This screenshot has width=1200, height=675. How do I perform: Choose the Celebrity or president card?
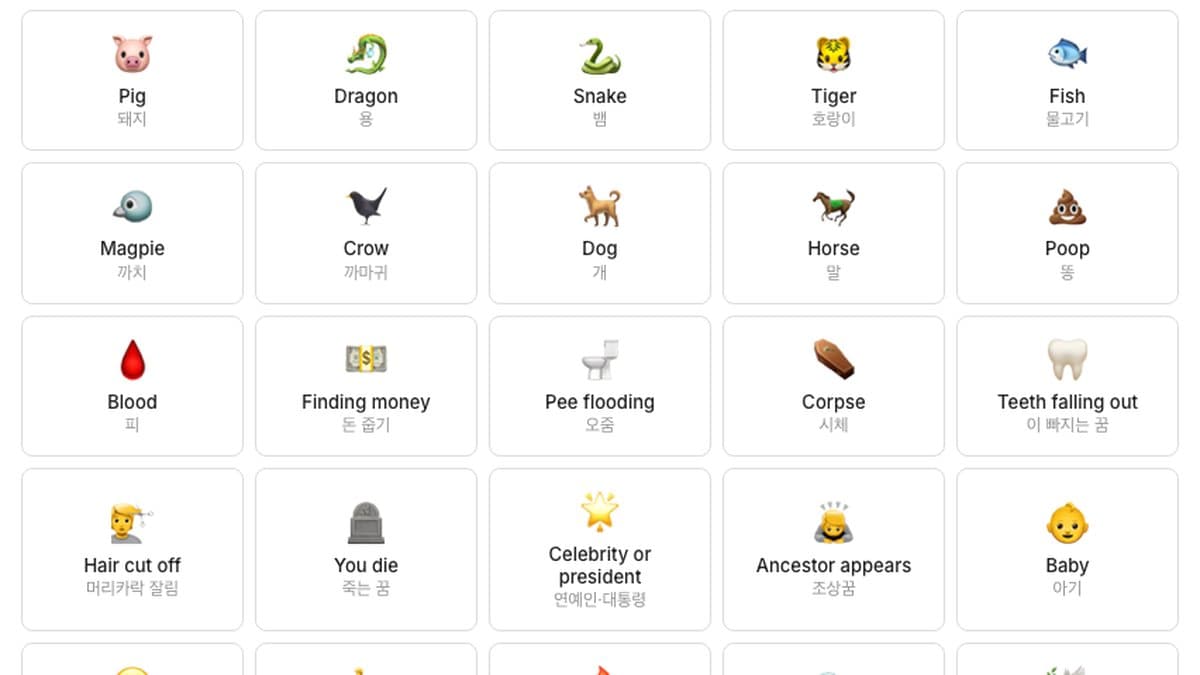click(x=600, y=550)
